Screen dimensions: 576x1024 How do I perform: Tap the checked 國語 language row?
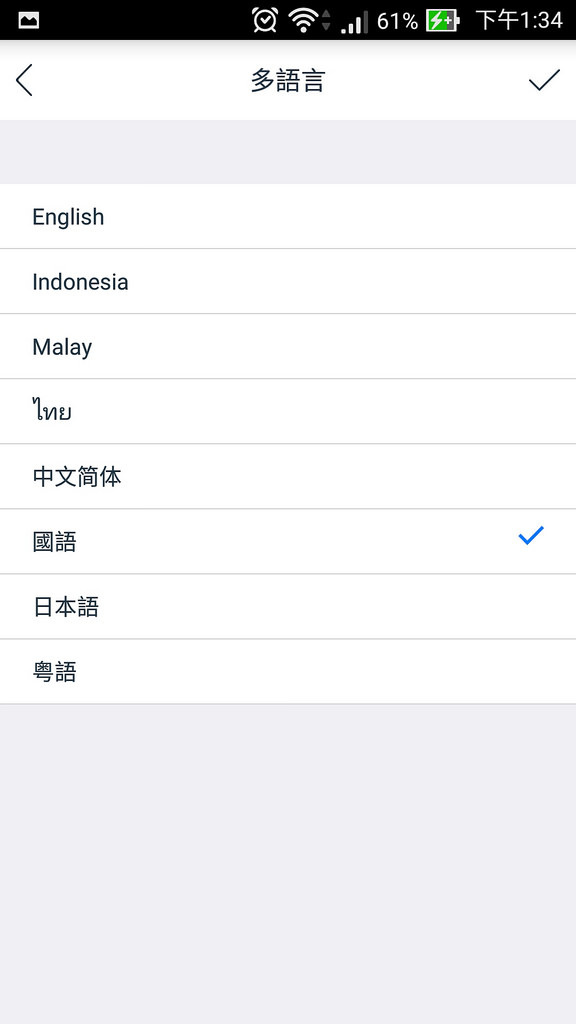[288, 542]
